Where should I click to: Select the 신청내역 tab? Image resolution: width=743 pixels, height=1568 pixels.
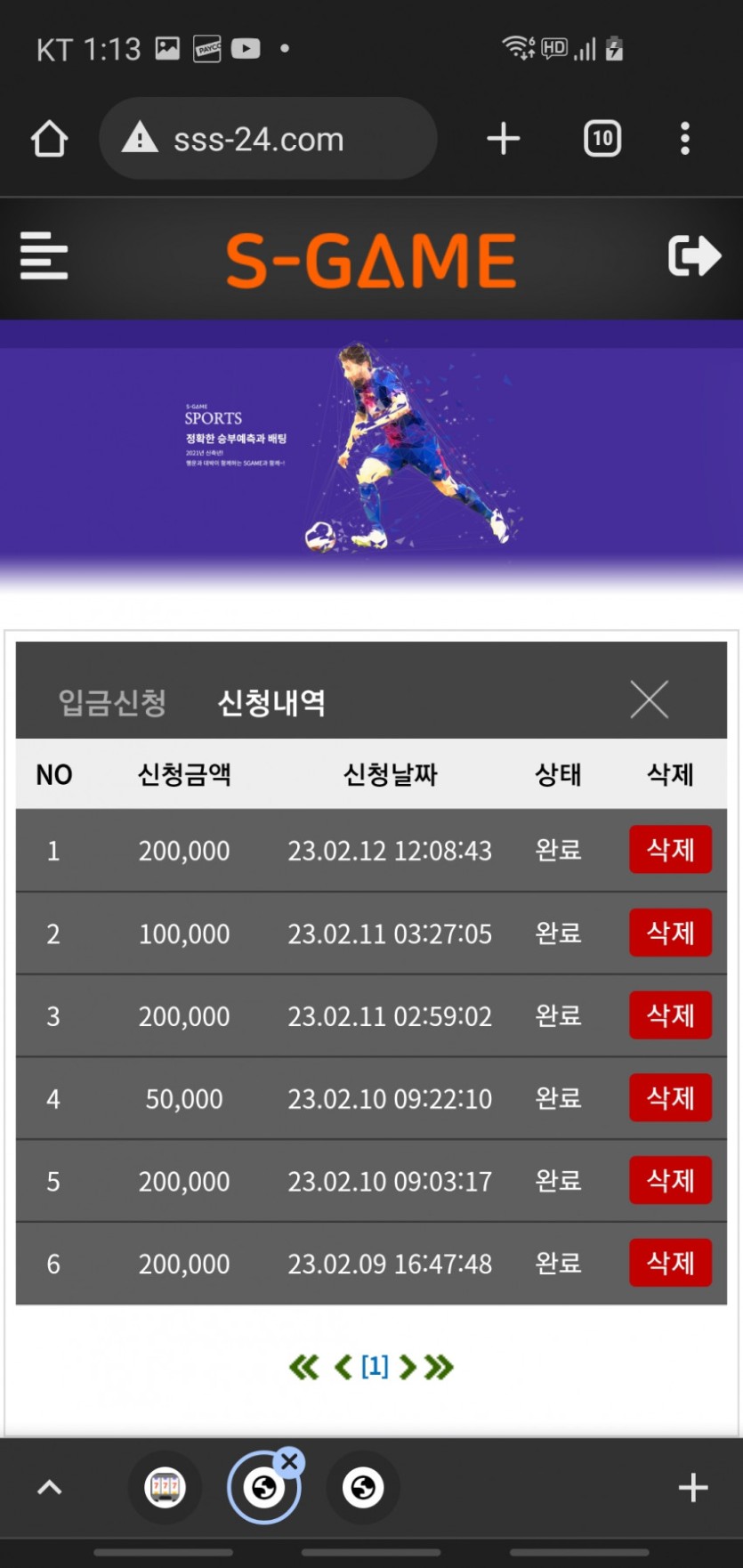pos(271,702)
